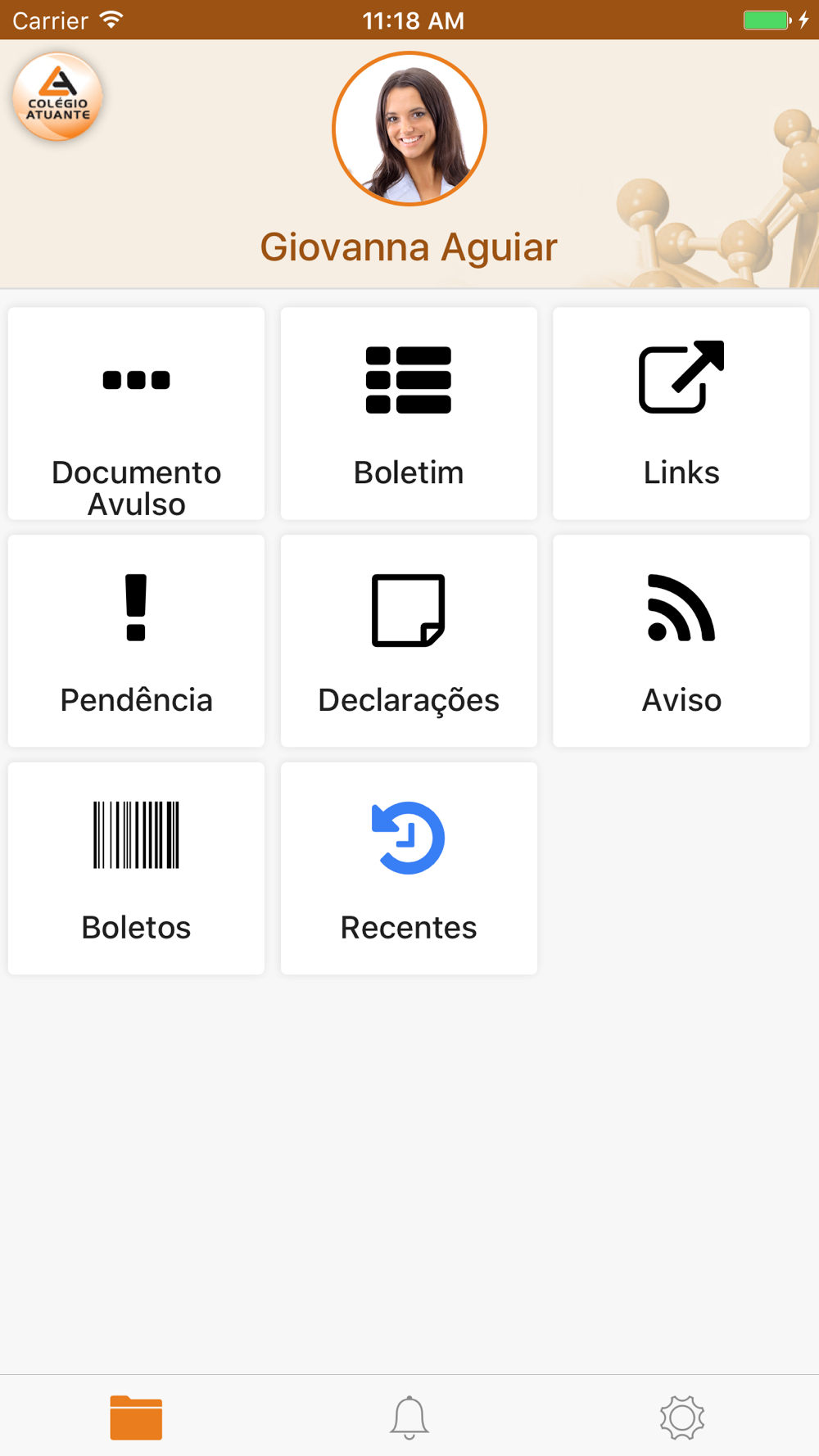Switch to the notifications bell tab

[x=409, y=1417]
